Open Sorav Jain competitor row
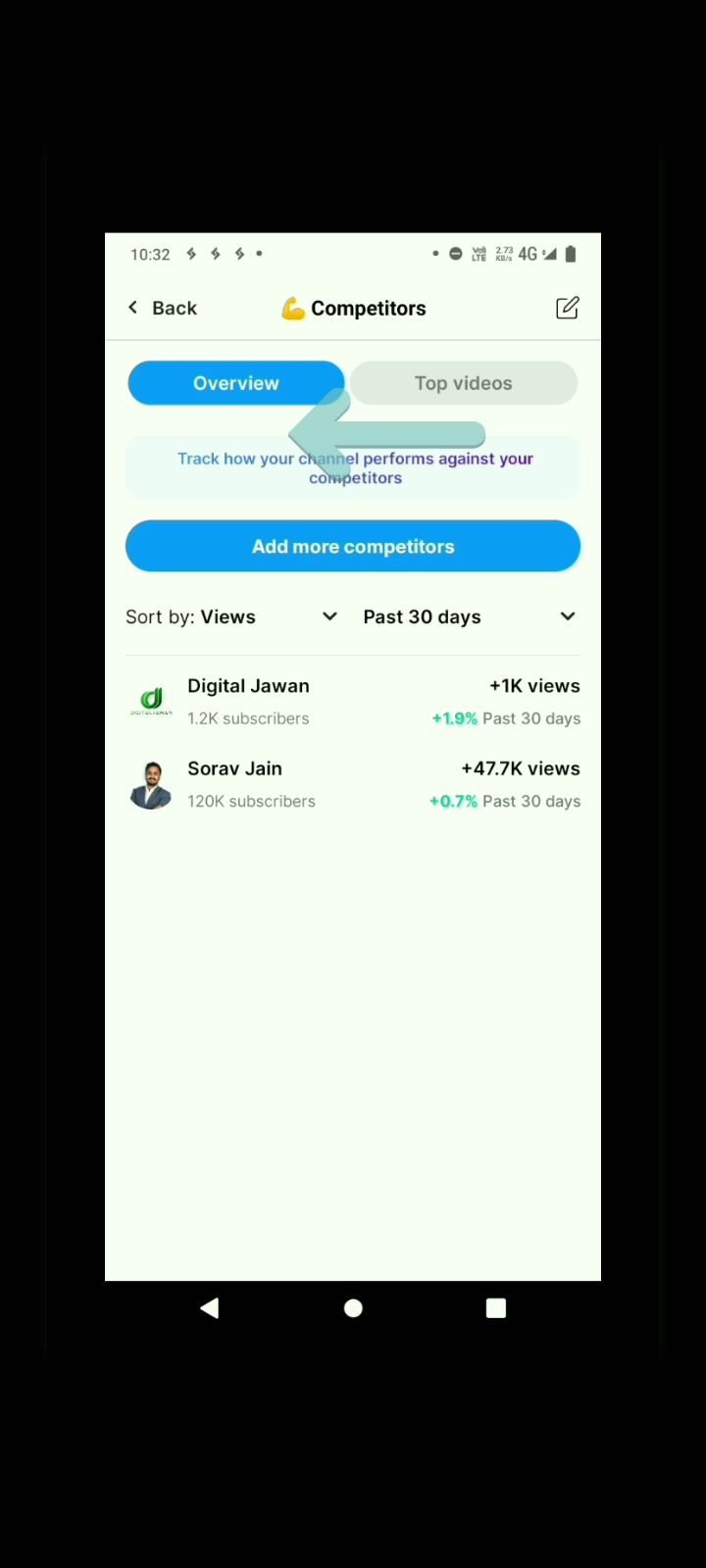Viewport: 706px width, 1568px height. pos(353,785)
